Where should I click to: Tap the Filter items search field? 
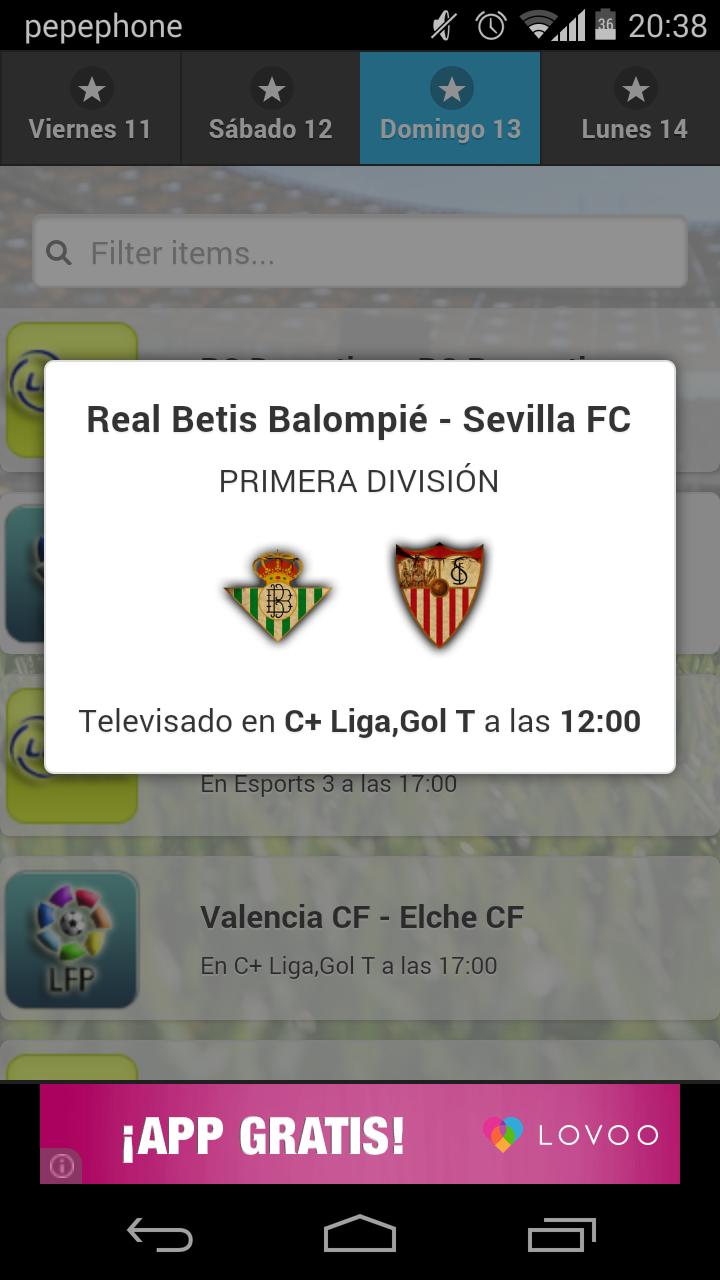coord(360,253)
